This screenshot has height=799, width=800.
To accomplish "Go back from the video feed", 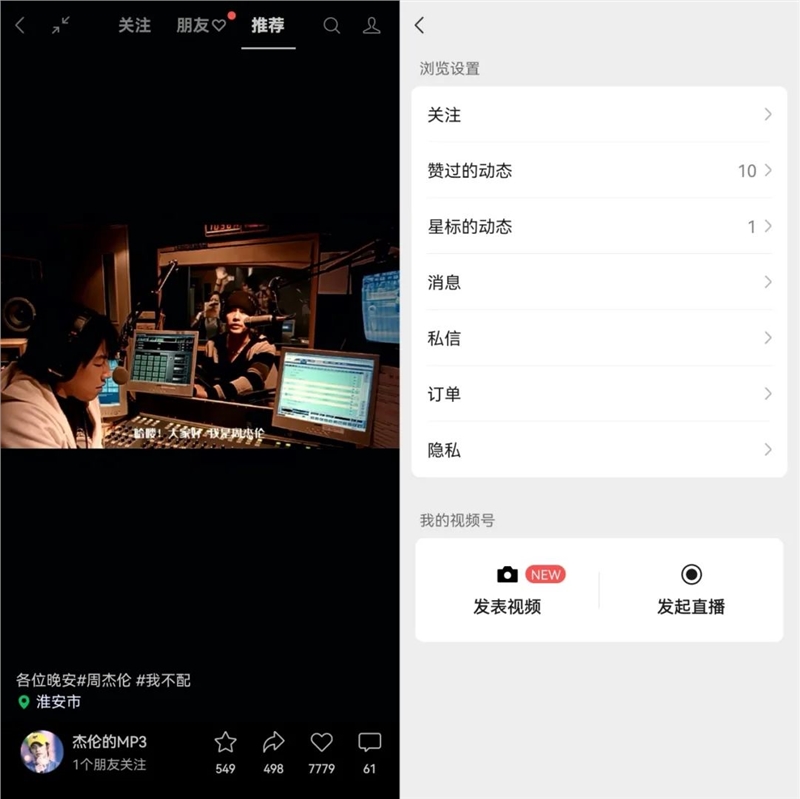I will coord(20,26).
